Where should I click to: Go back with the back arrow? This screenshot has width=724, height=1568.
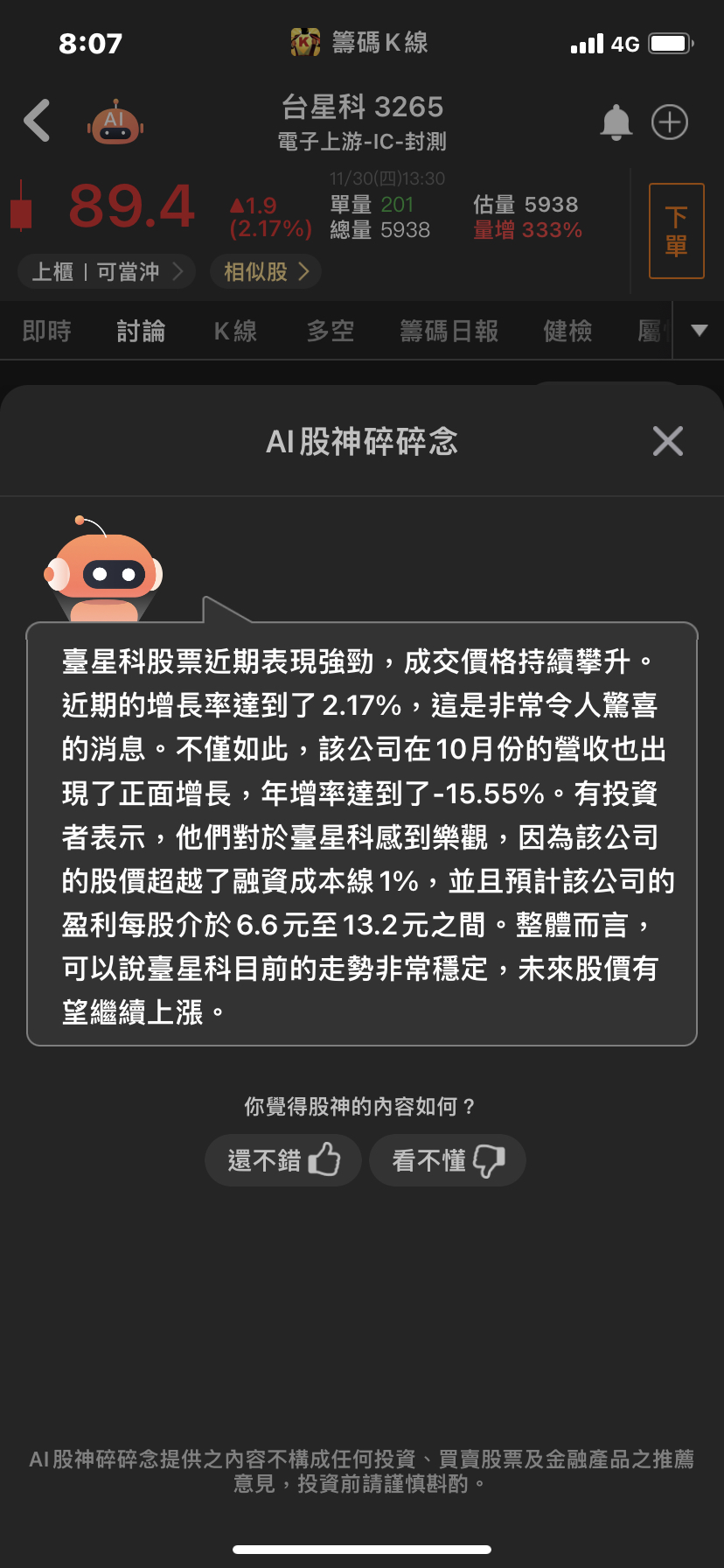pos(38,121)
